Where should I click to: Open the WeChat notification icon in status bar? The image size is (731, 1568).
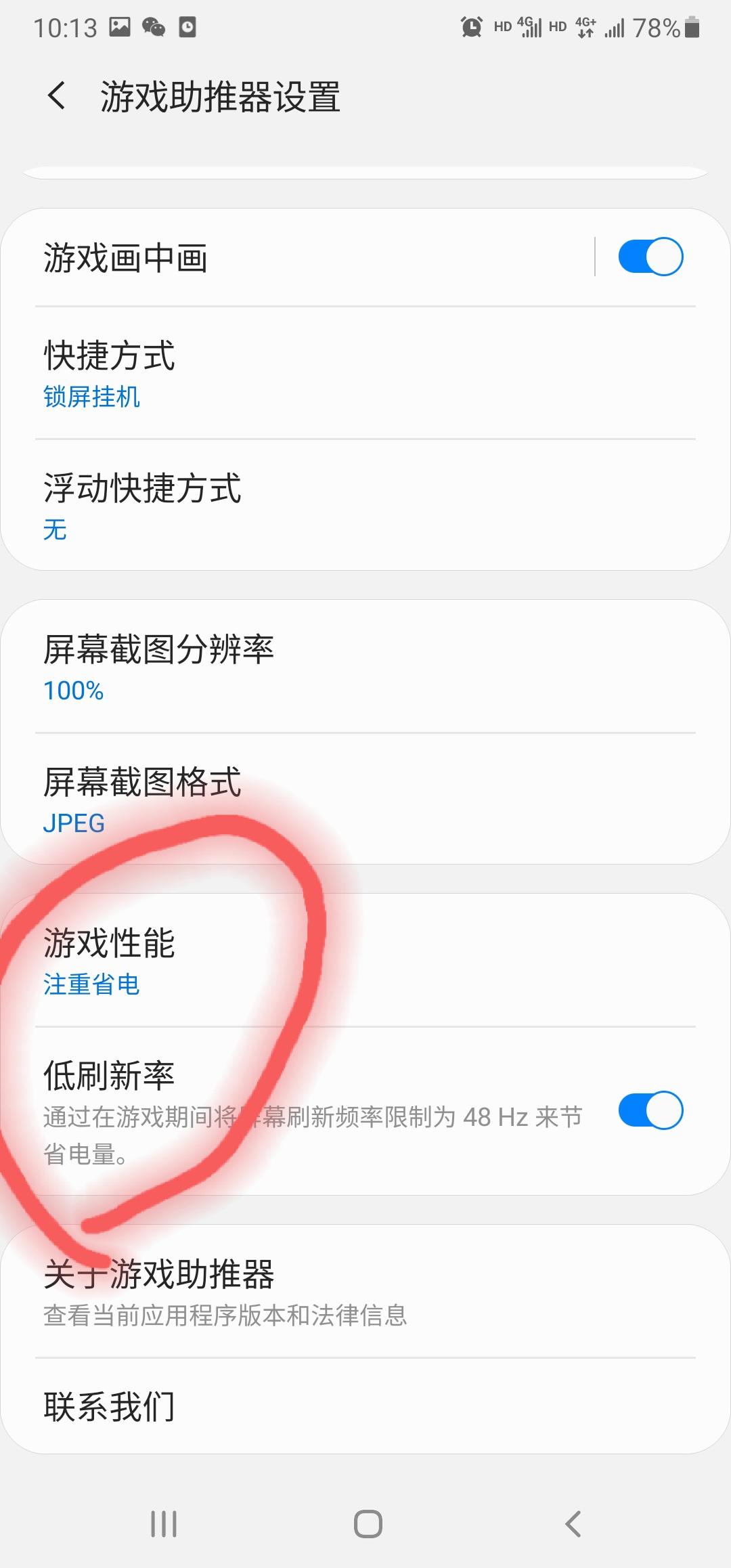(x=154, y=28)
